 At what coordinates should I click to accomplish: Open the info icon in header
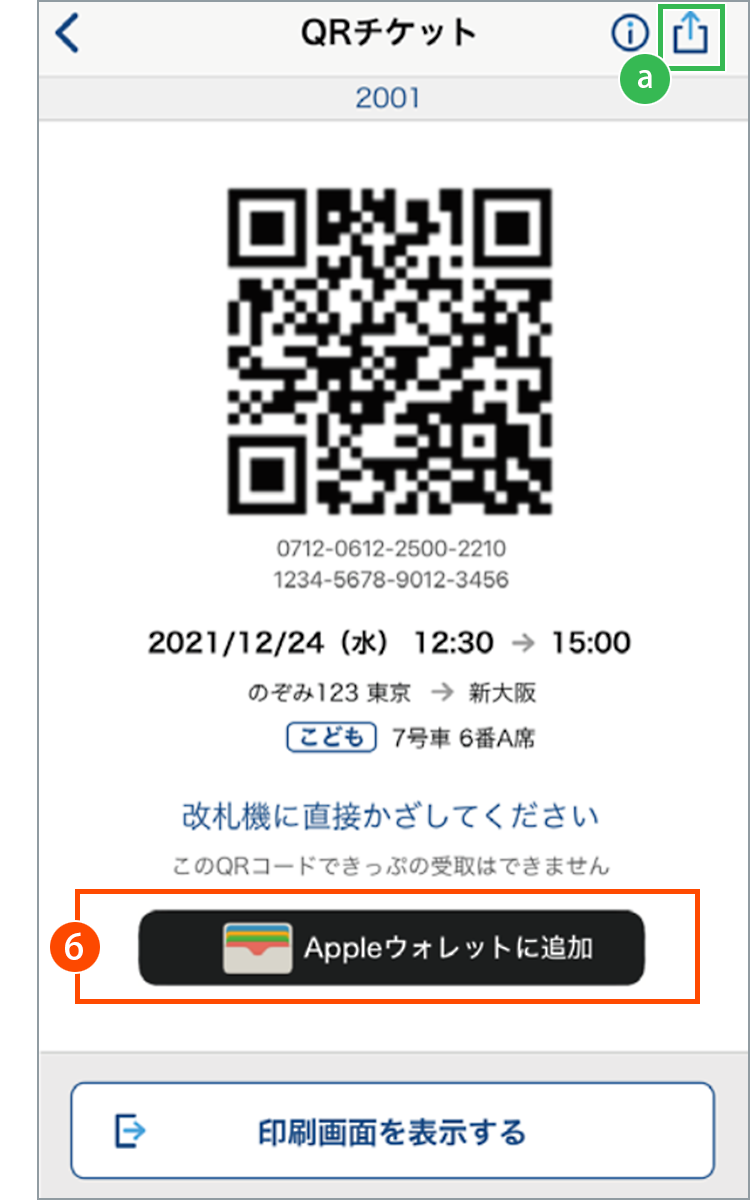[630, 34]
